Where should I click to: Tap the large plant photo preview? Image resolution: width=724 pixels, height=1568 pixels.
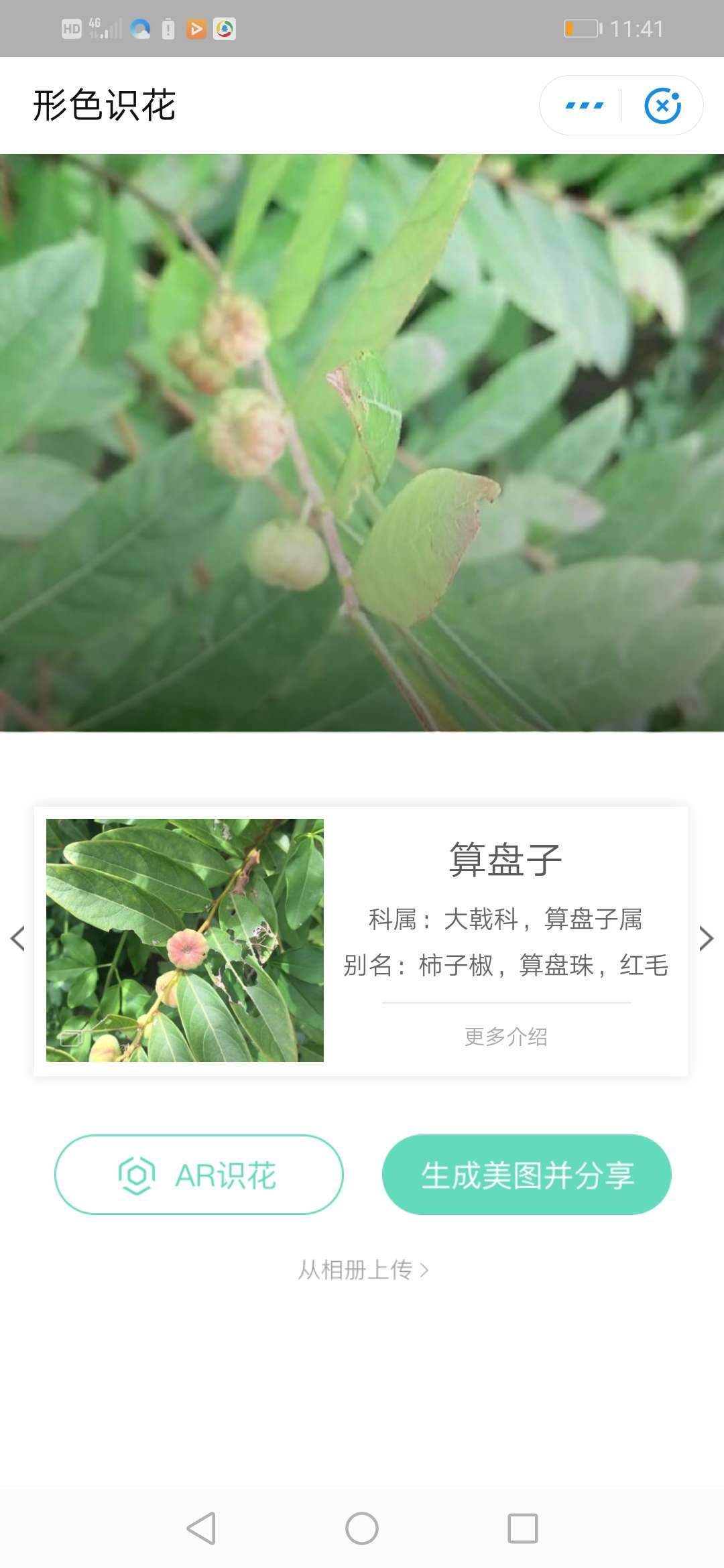[362, 442]
